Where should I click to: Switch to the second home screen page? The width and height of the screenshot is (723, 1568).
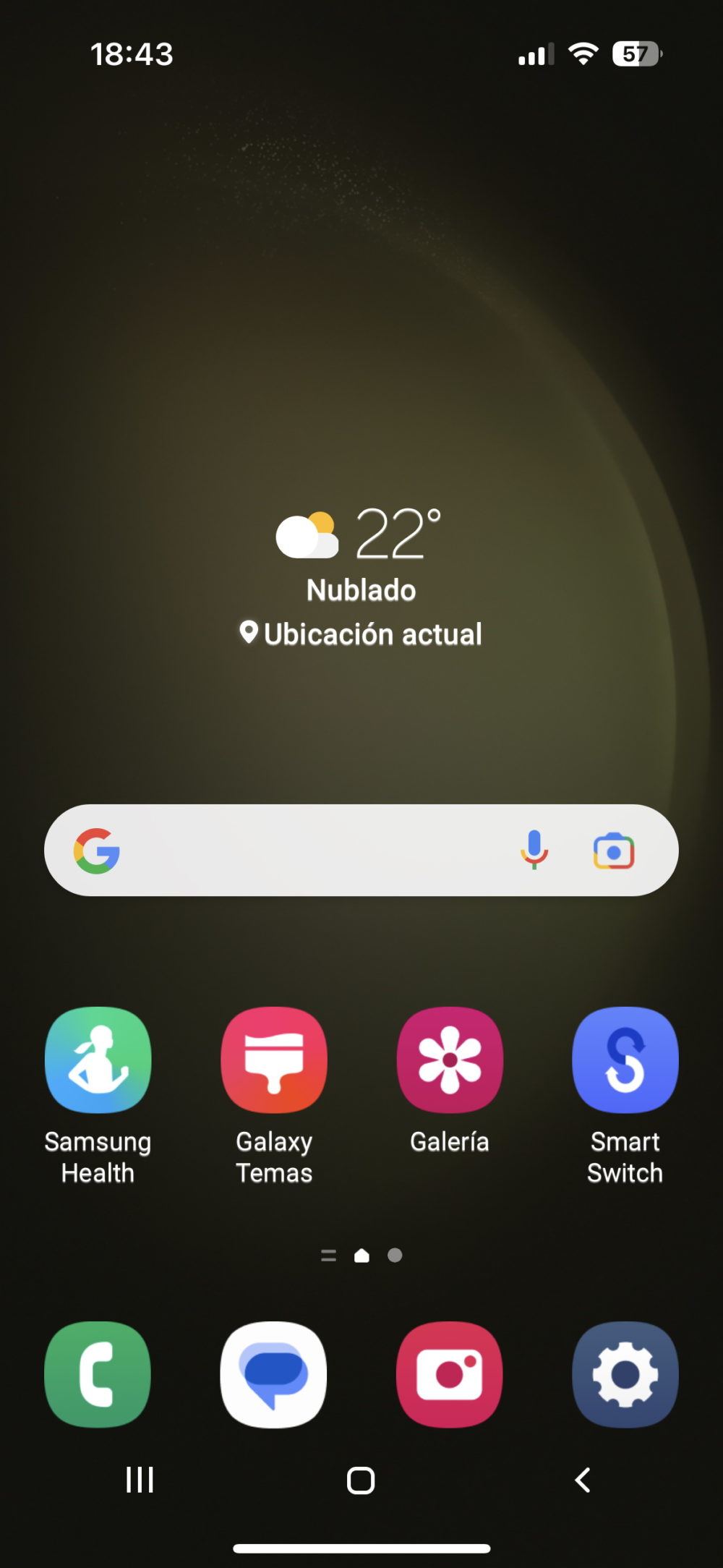click(x=395, y=1256)
